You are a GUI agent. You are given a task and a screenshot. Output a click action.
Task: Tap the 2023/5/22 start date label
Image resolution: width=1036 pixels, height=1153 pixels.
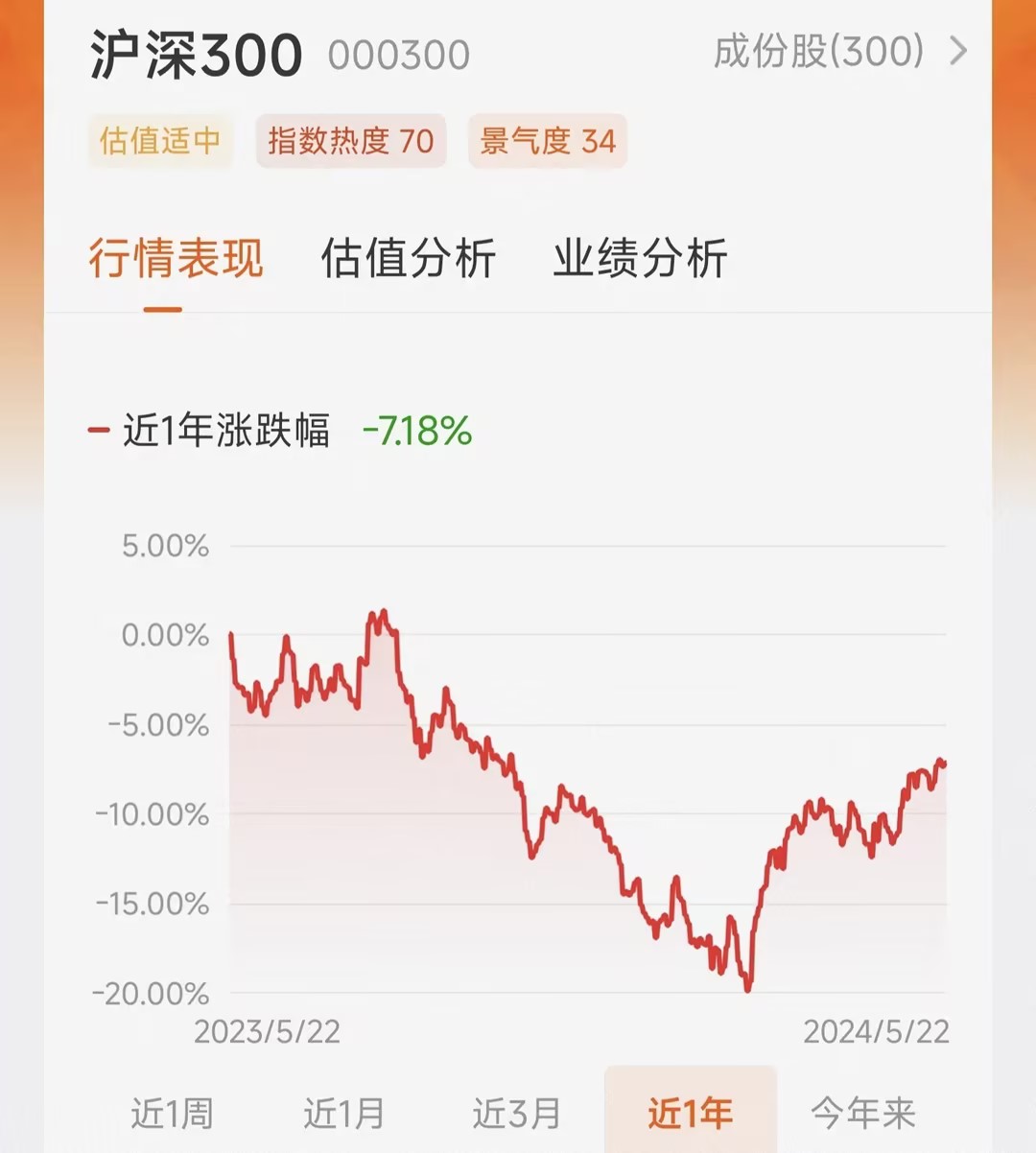267,1034
